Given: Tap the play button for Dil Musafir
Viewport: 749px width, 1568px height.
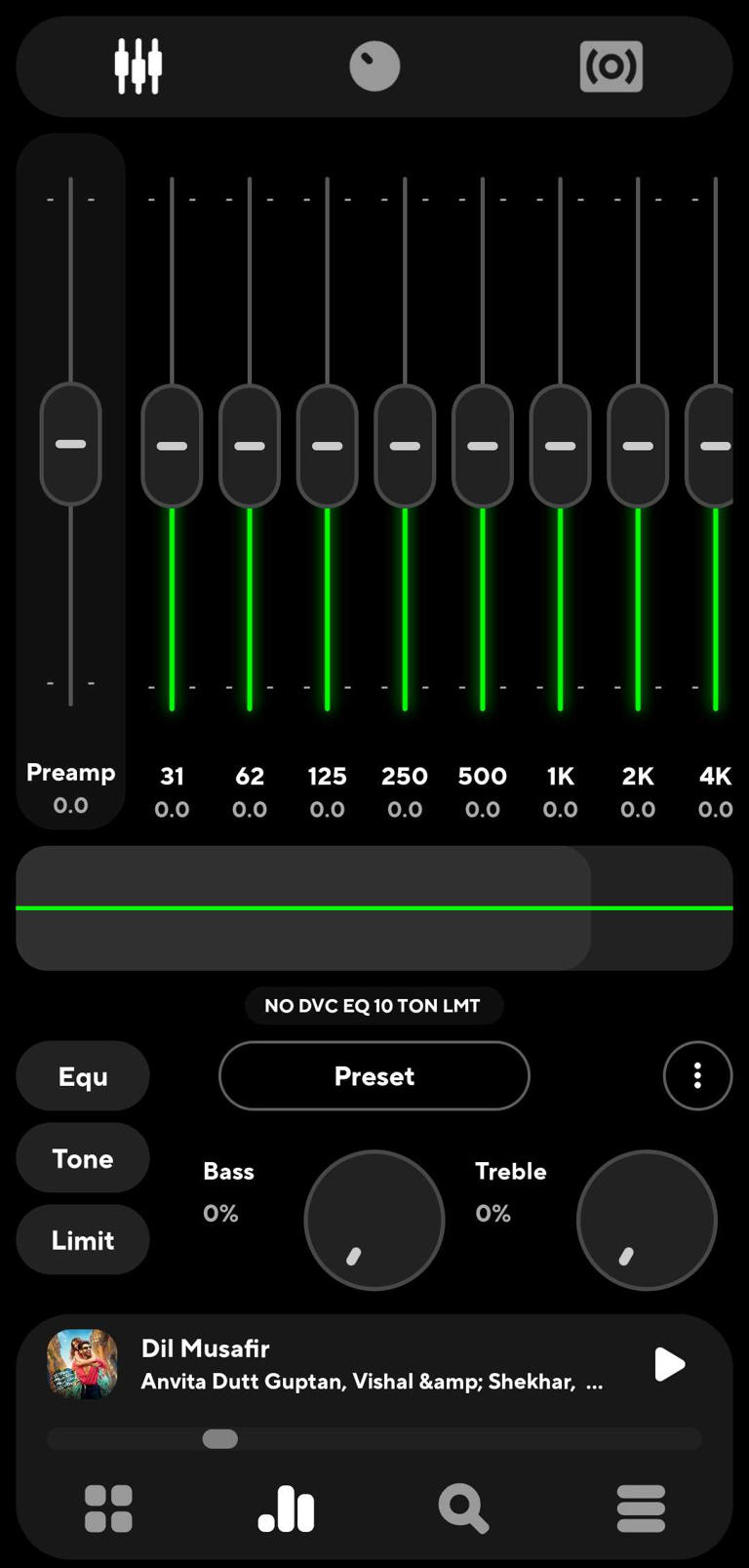Looking at the screenshot, I should [x=670, y=1365].
